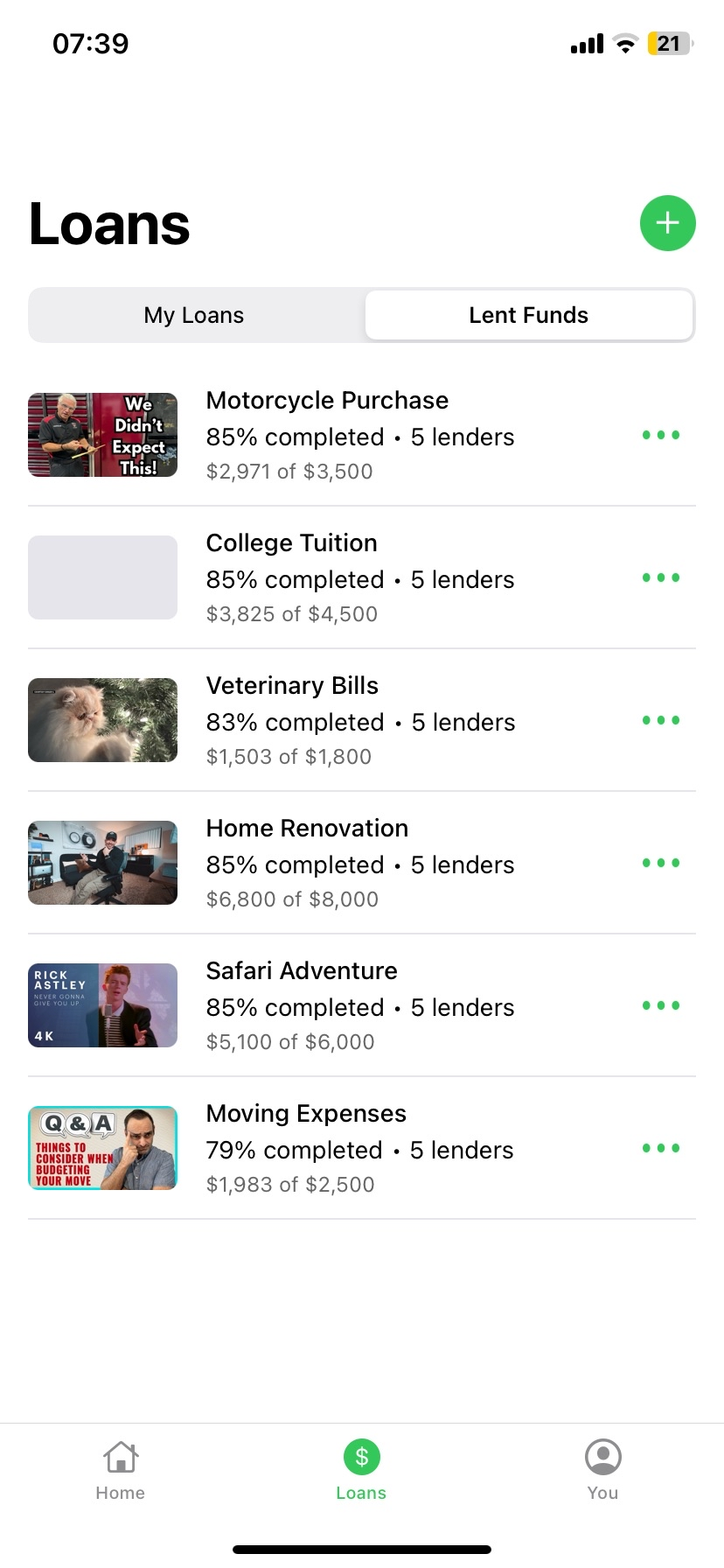Open the options menu for Home Renovation
724x1568 pixels.
point(661,863)
